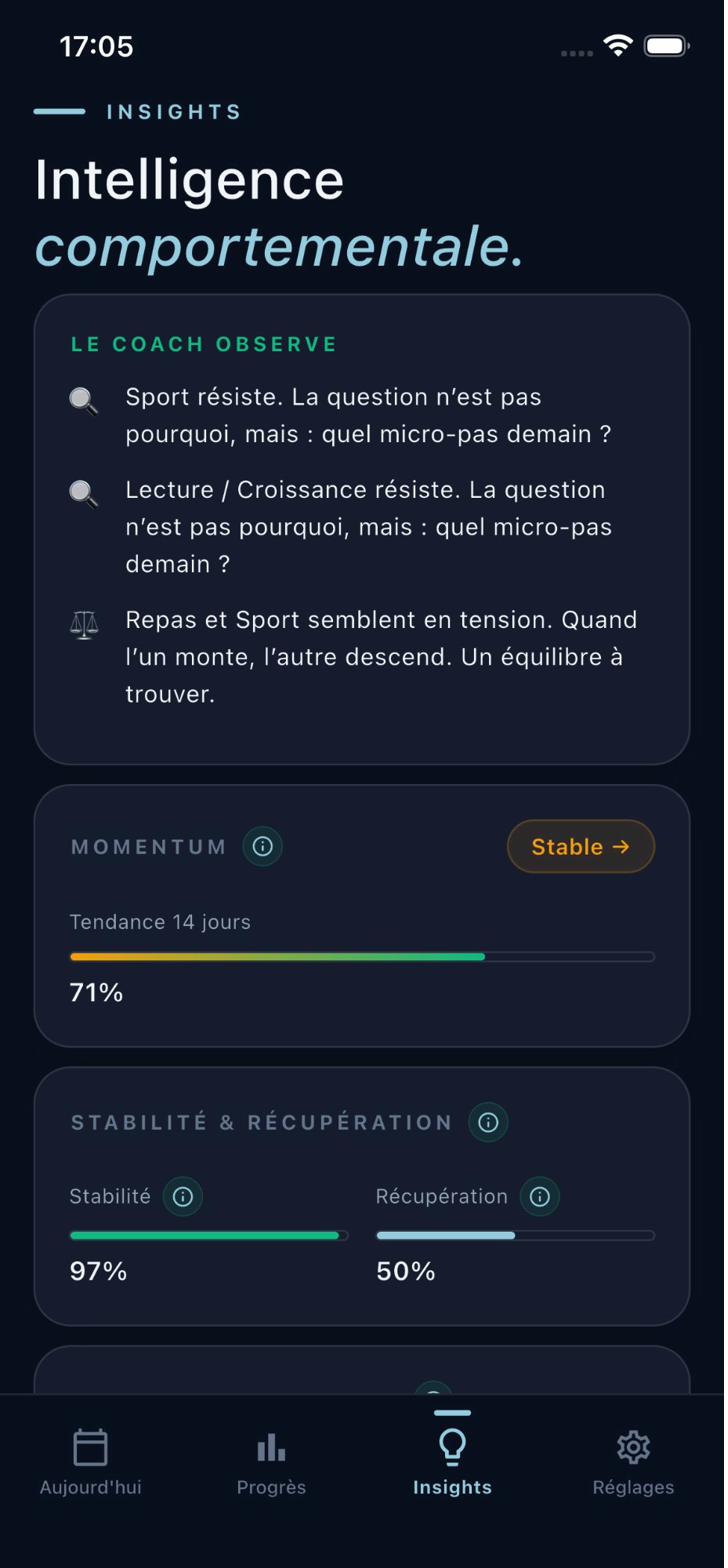Viewport: 728px width, 1568px height.
Task: Select the Insights tab
Action: click(x=452, y=1461)
